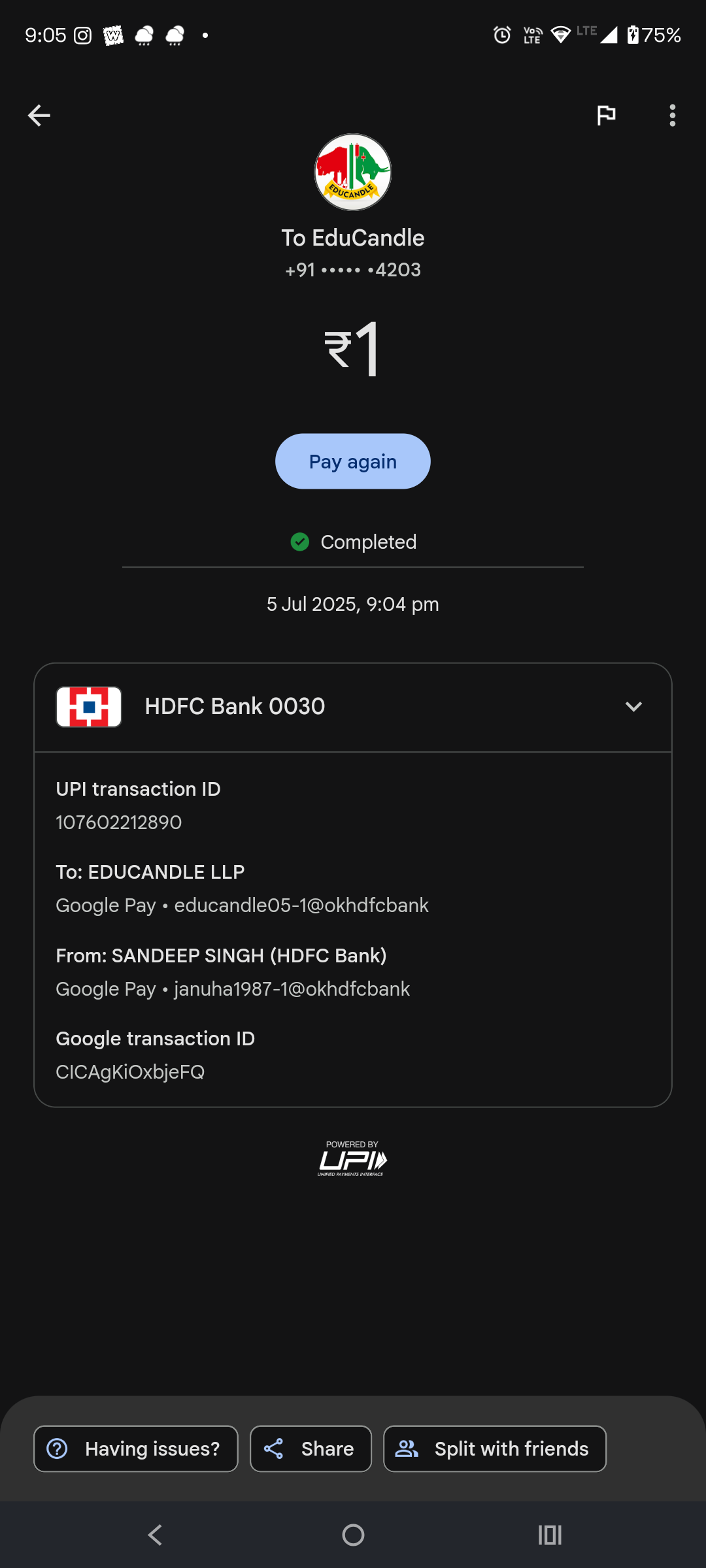
Task: Collapse the HDFC Bank 0030 details
Action: point(633,706)
